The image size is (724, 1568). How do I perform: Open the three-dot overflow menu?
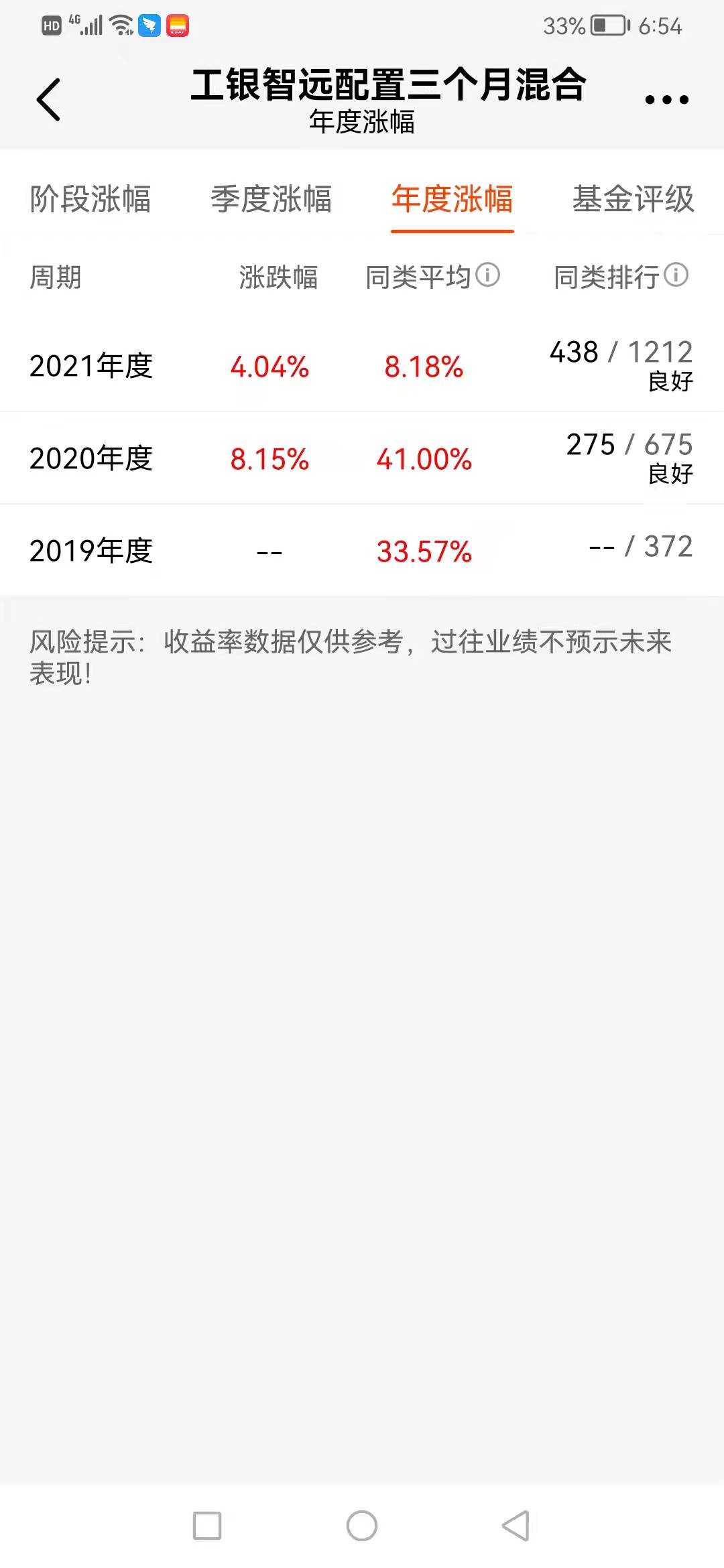(666, 100)
